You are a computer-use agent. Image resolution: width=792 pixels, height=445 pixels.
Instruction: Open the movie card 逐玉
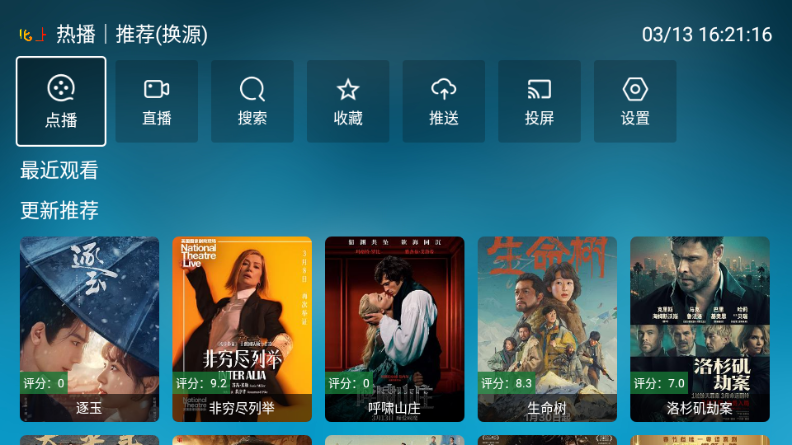point(90,328)
